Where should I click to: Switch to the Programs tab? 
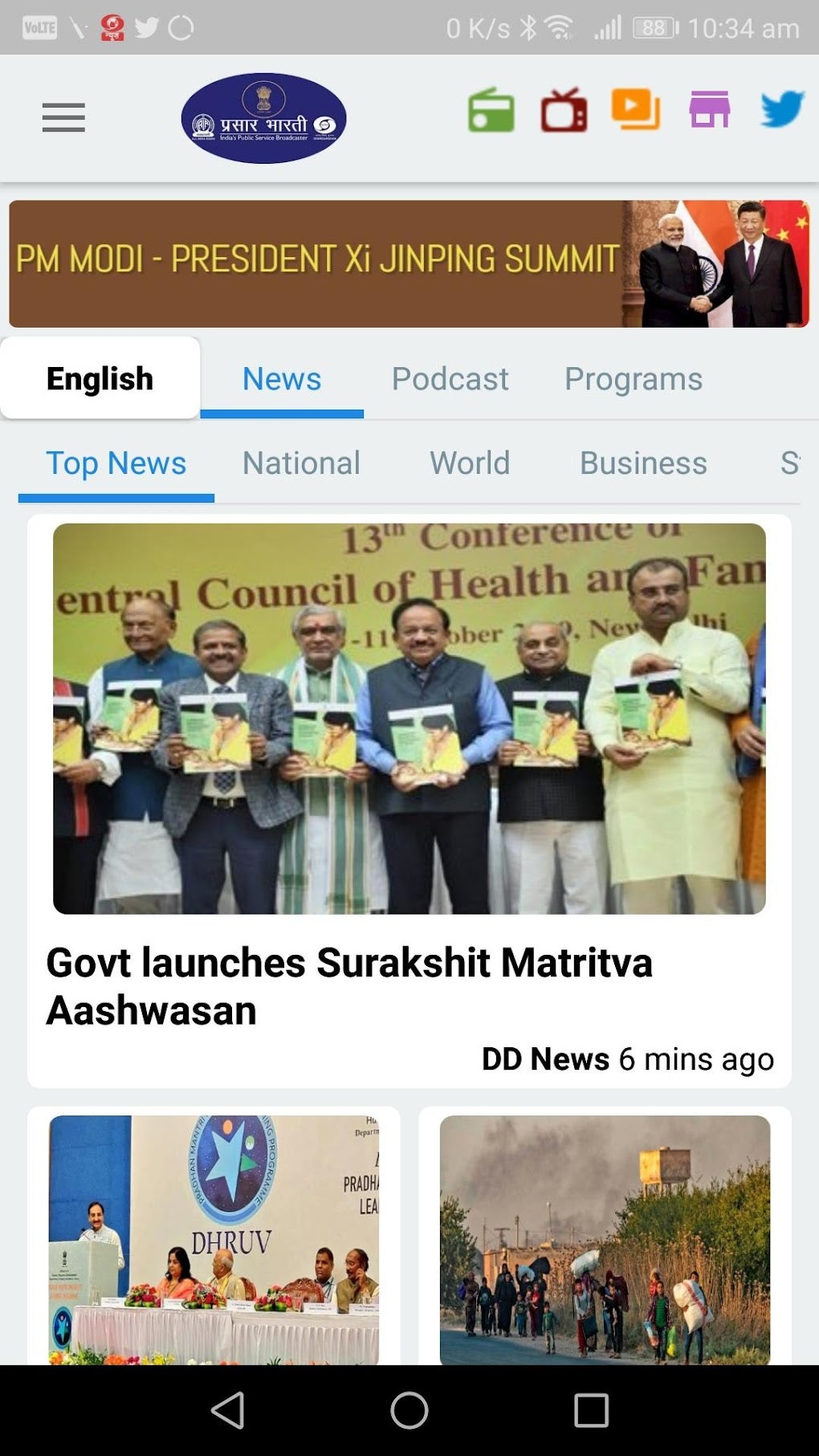pos(634,378)
